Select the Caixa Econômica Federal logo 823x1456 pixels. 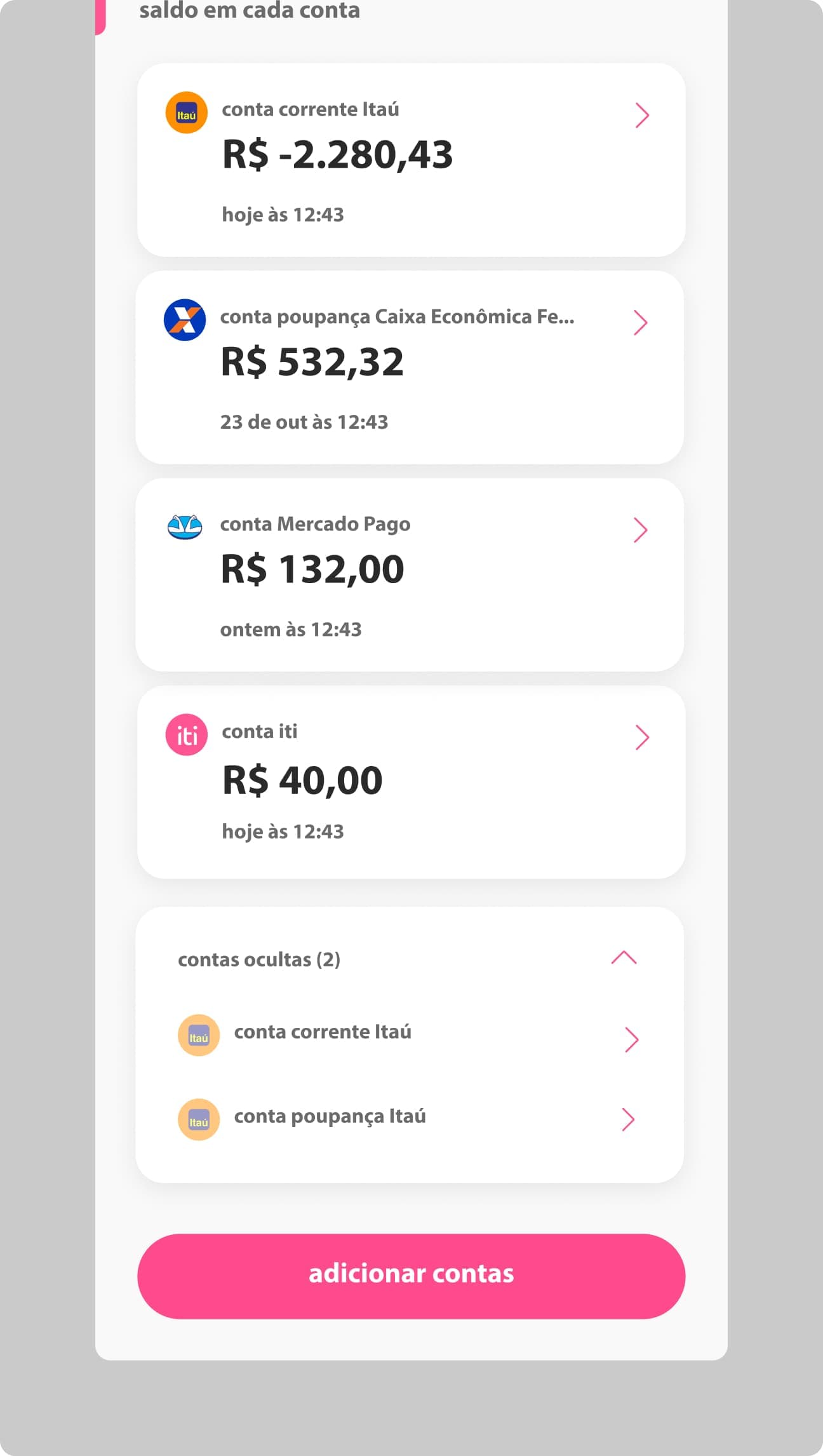point(185,319)
